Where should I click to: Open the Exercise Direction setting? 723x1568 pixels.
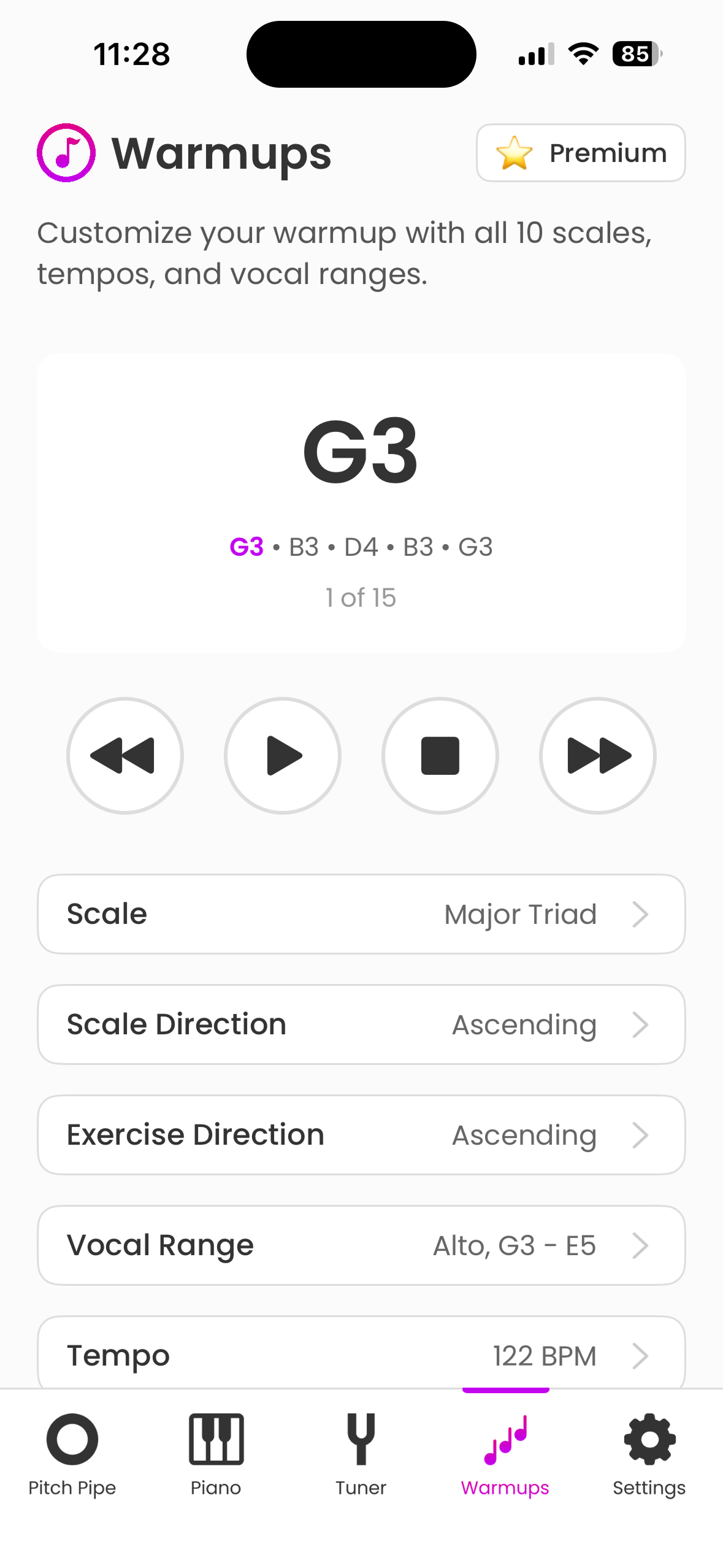pyautogui.click(x=361, y=1134)
